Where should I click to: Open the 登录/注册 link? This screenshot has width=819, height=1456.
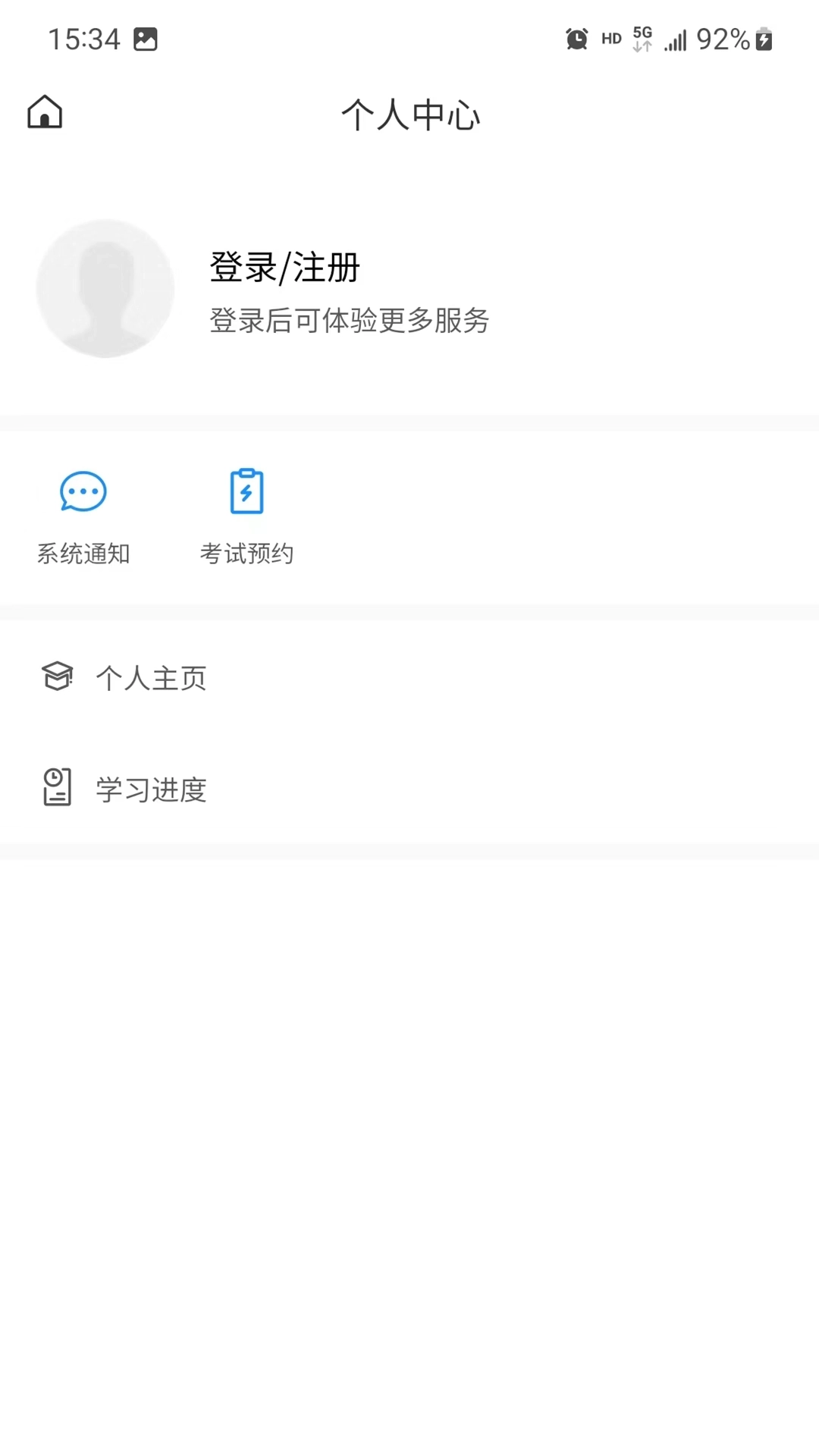click(x=284, y=268)
